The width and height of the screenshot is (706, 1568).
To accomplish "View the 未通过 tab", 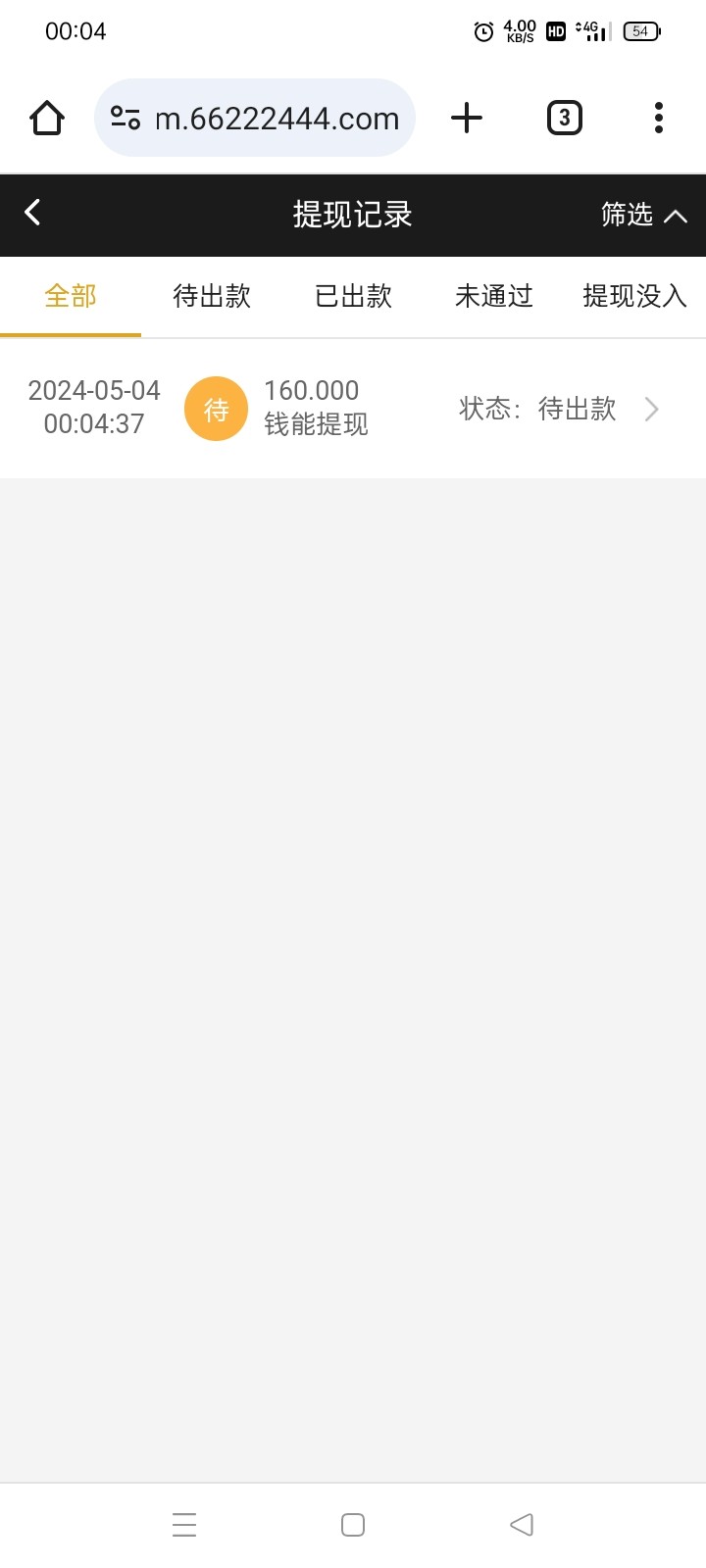I will 494,296.
